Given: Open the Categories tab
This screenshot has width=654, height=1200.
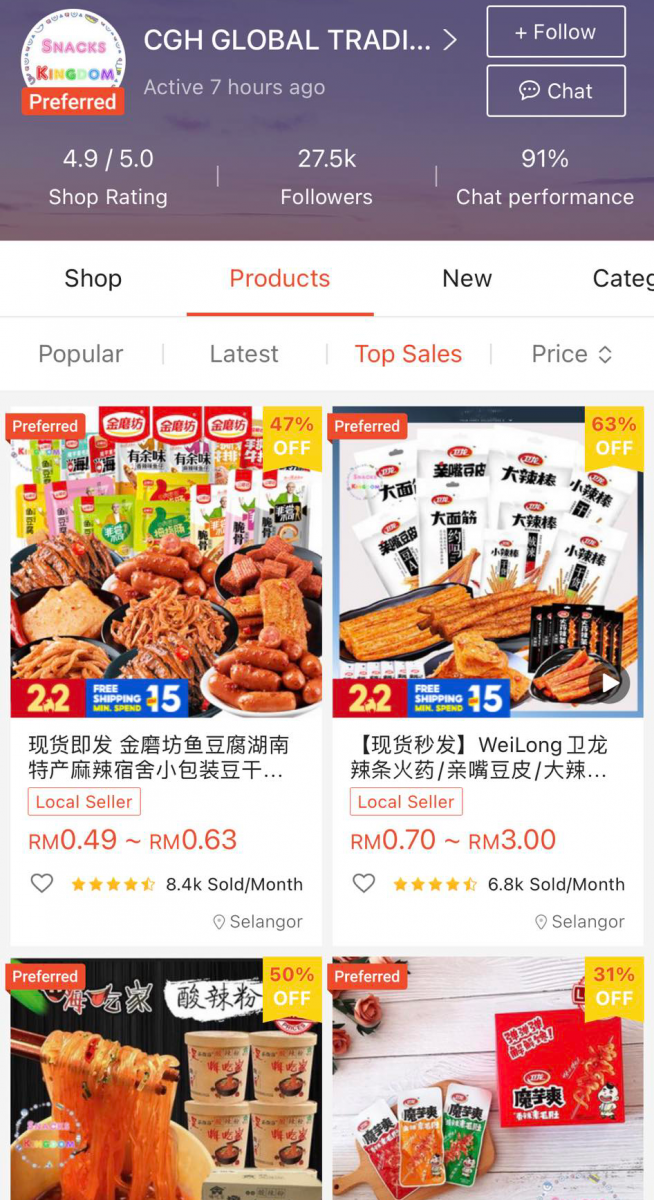Looking at the screenshot, I should tap(622, 278).
